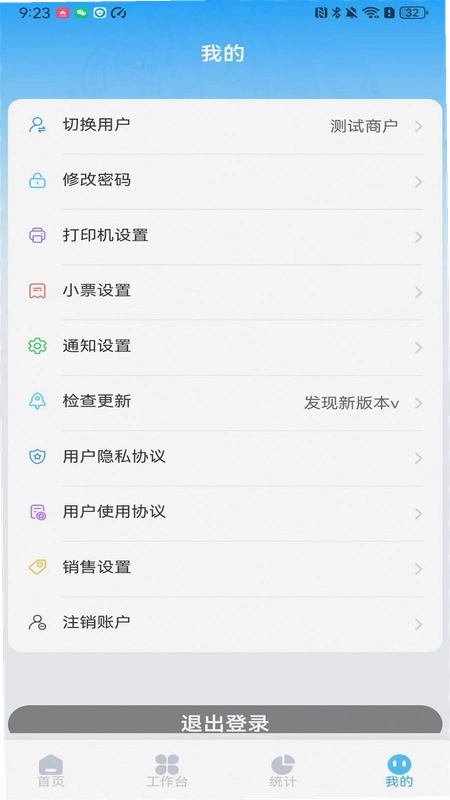Tap 检查更新 to check for updates
The width and height of the screenshot is (450, 800).
(225, 403)
